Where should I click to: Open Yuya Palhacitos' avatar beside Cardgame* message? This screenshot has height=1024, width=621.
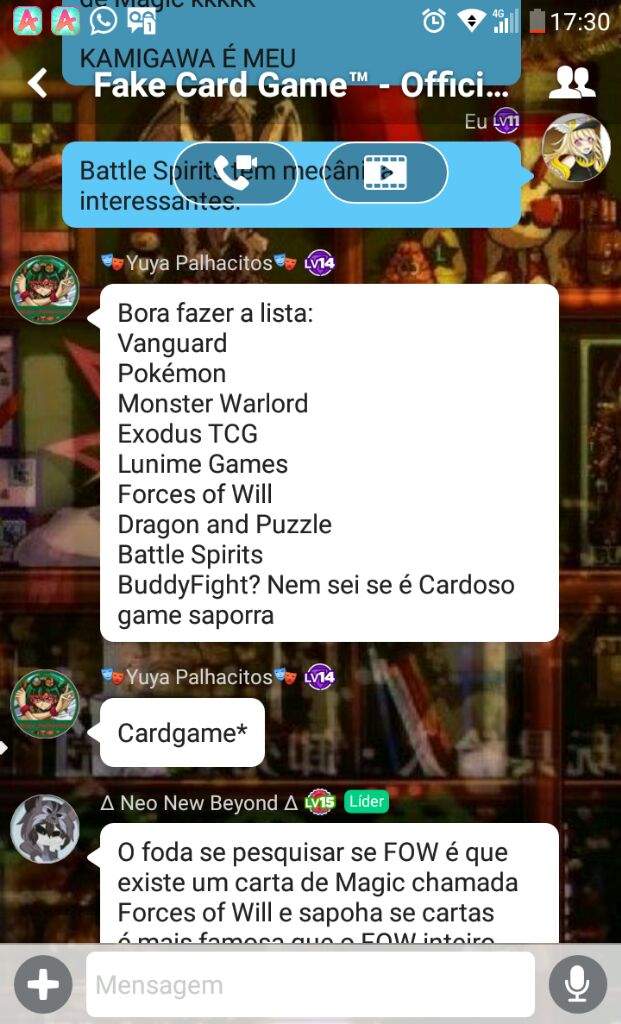click(45, 704)
